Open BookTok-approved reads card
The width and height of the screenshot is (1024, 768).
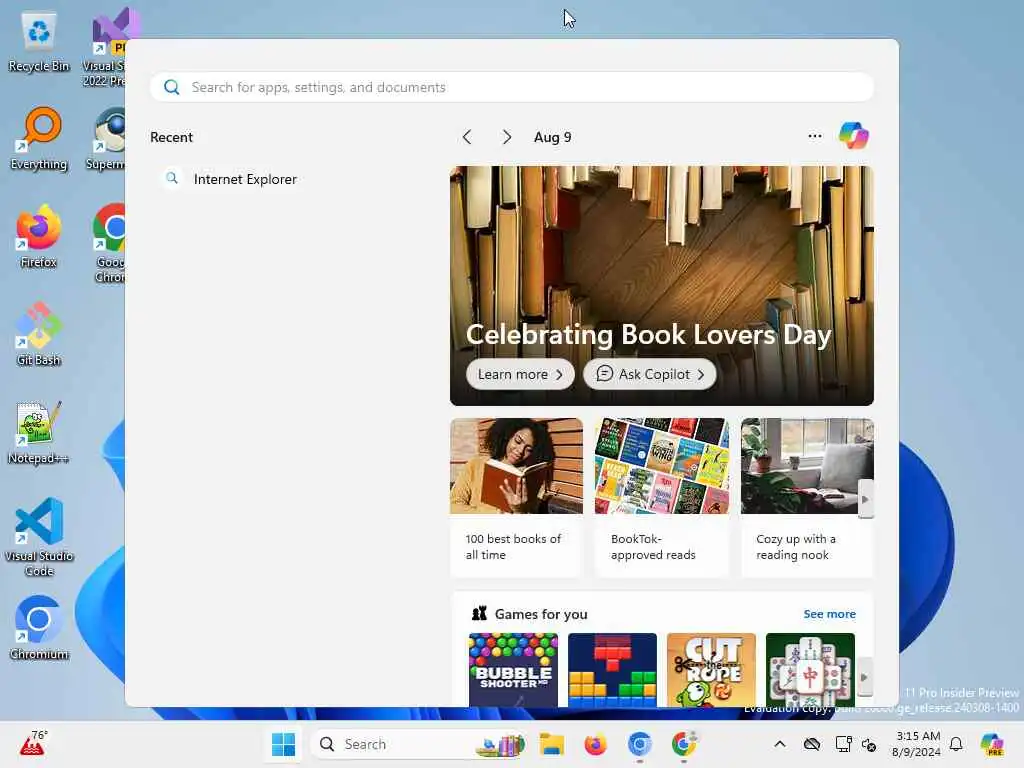point(661,496)
